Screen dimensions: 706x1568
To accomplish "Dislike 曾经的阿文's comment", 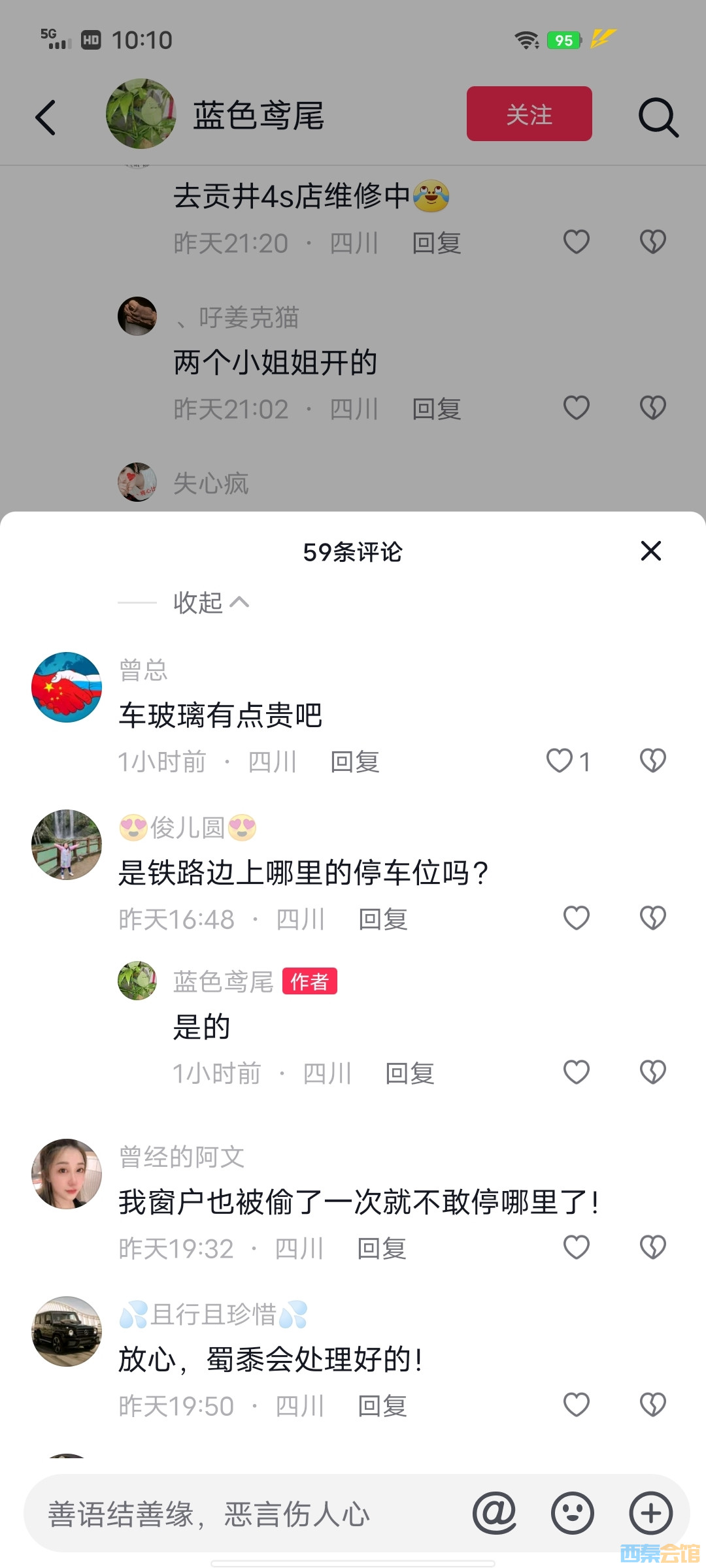I will pyautogui.click(x=652, y=1247).
